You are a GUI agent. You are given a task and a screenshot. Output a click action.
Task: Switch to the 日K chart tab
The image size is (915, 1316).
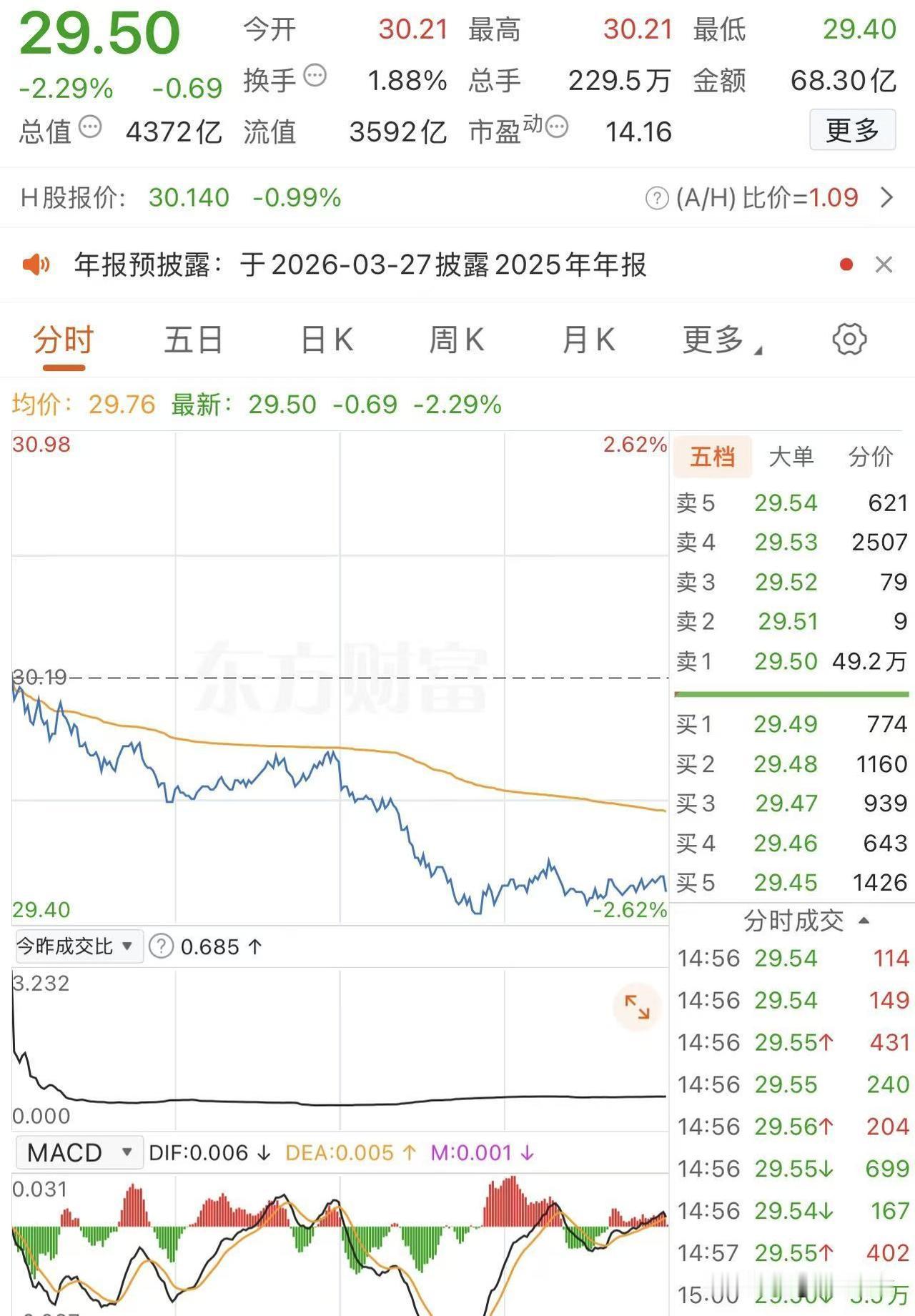coord(325,340)
